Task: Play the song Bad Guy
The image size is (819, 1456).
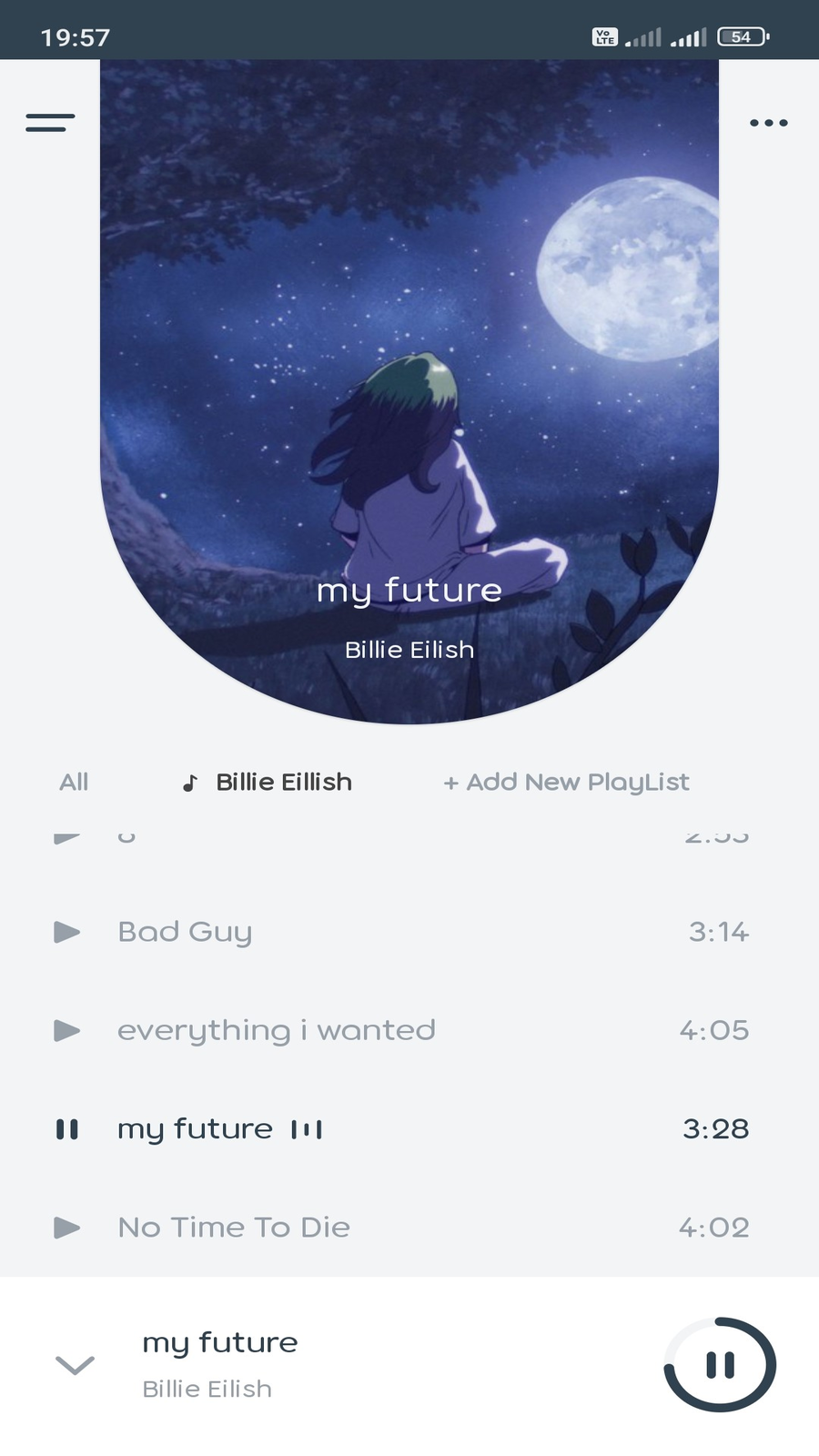Action: tap(67, 932)
